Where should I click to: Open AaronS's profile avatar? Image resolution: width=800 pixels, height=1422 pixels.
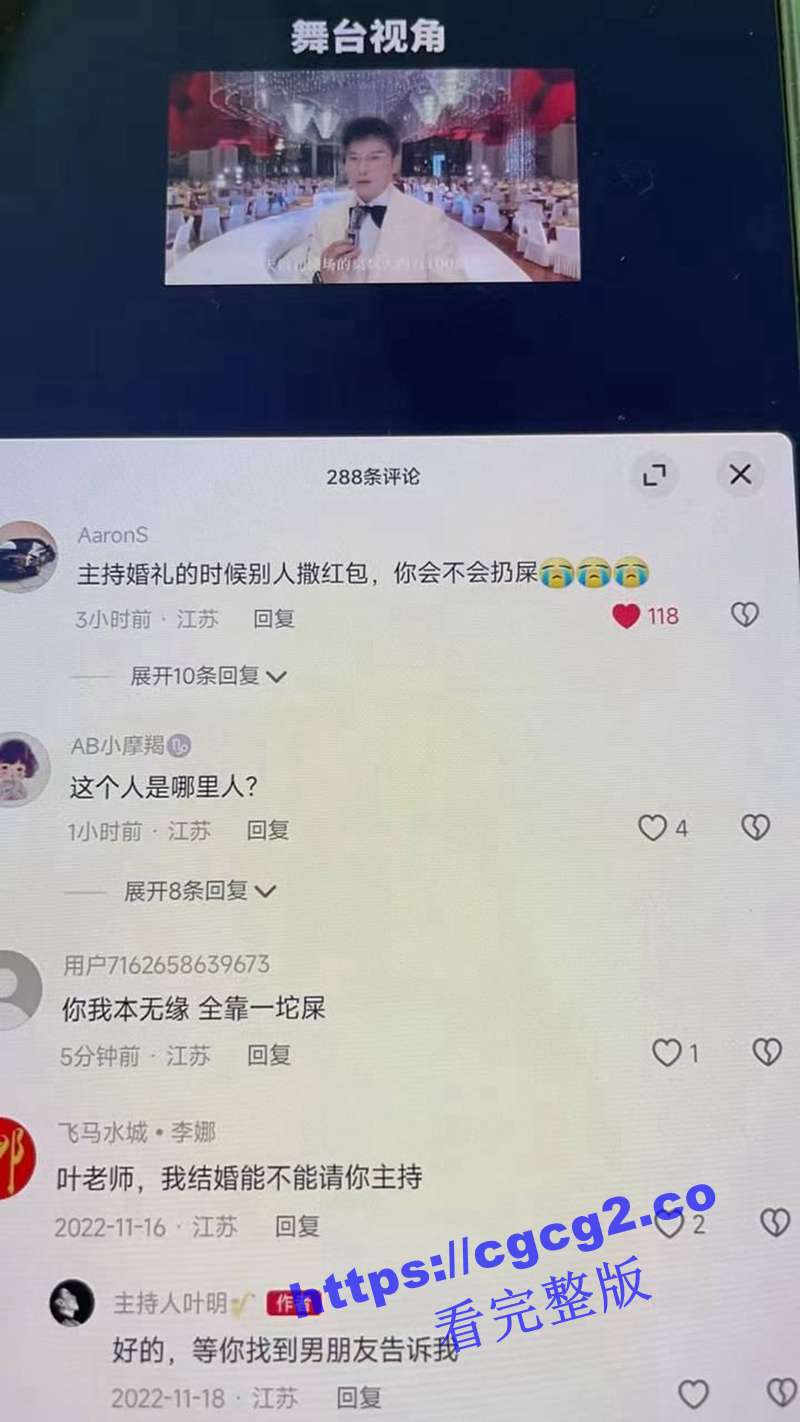pos(24,557)
